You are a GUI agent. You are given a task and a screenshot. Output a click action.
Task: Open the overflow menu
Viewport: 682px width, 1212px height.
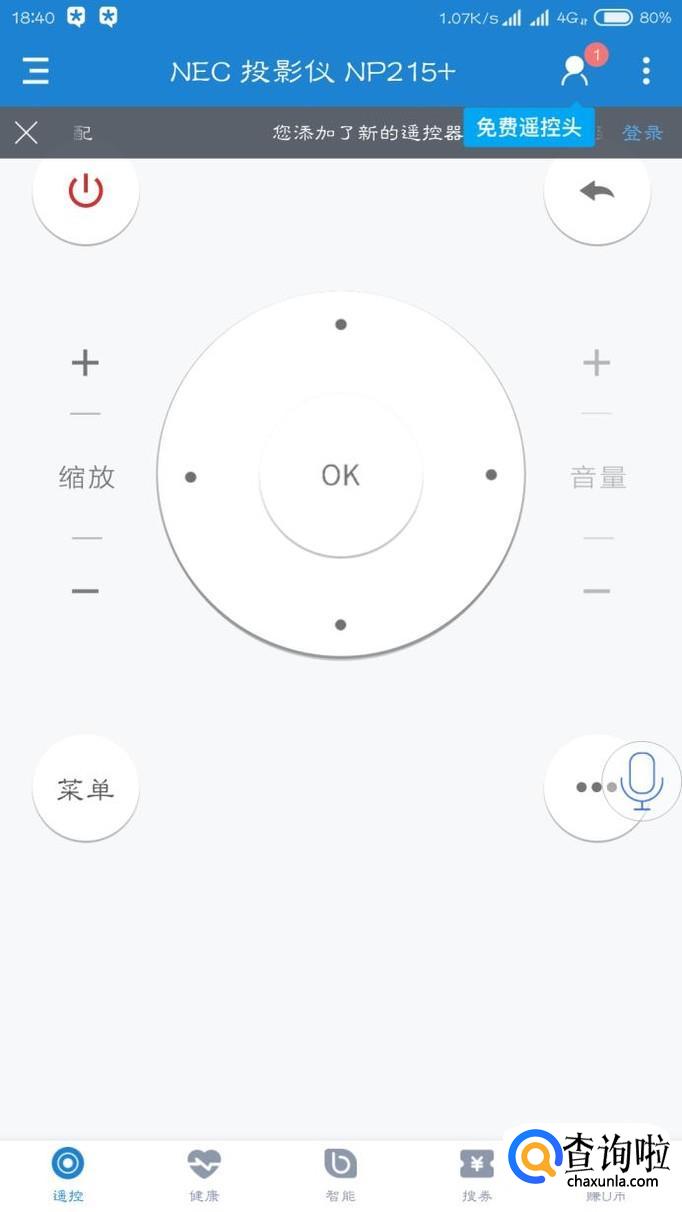pyautogui.click(x=646, y=70)
